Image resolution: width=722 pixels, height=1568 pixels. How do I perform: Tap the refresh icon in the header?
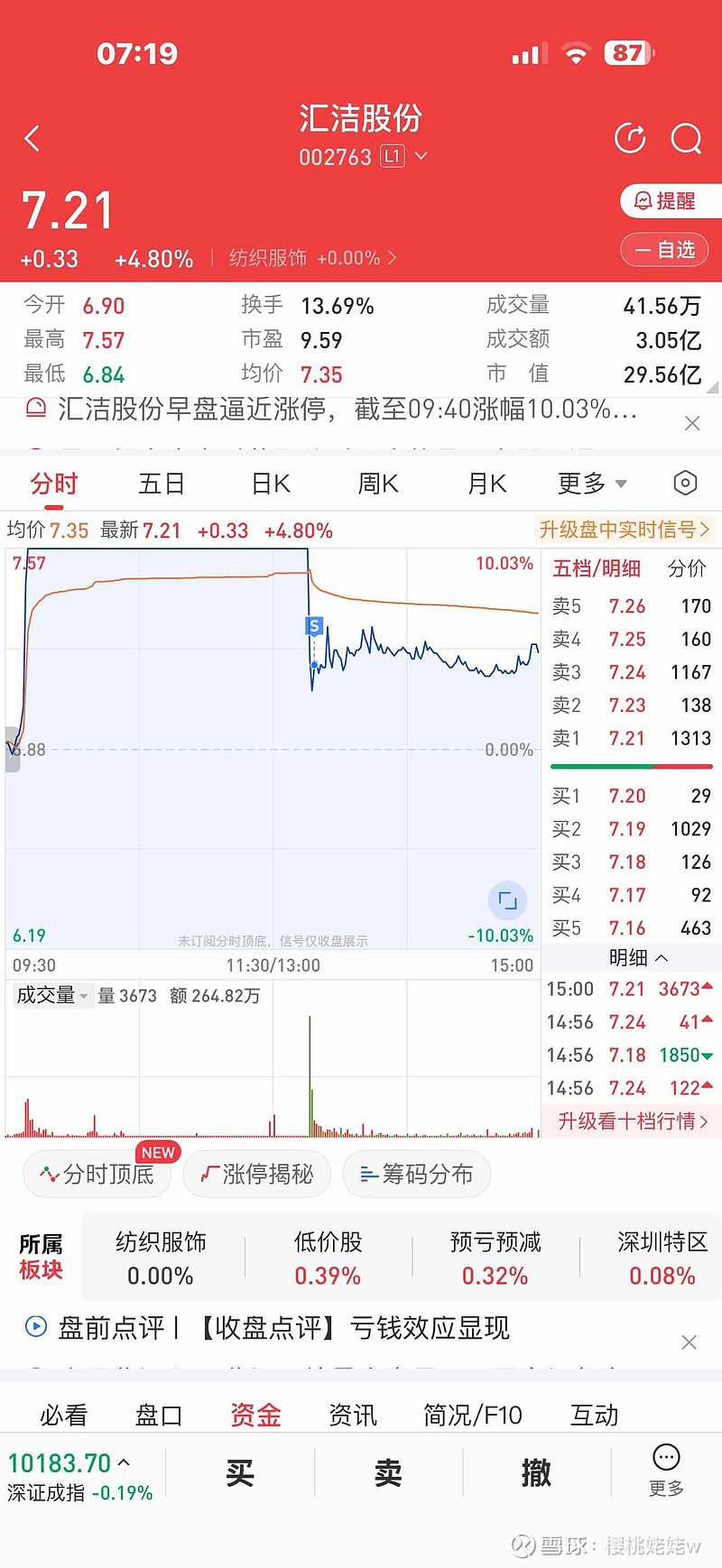[630, 138]
